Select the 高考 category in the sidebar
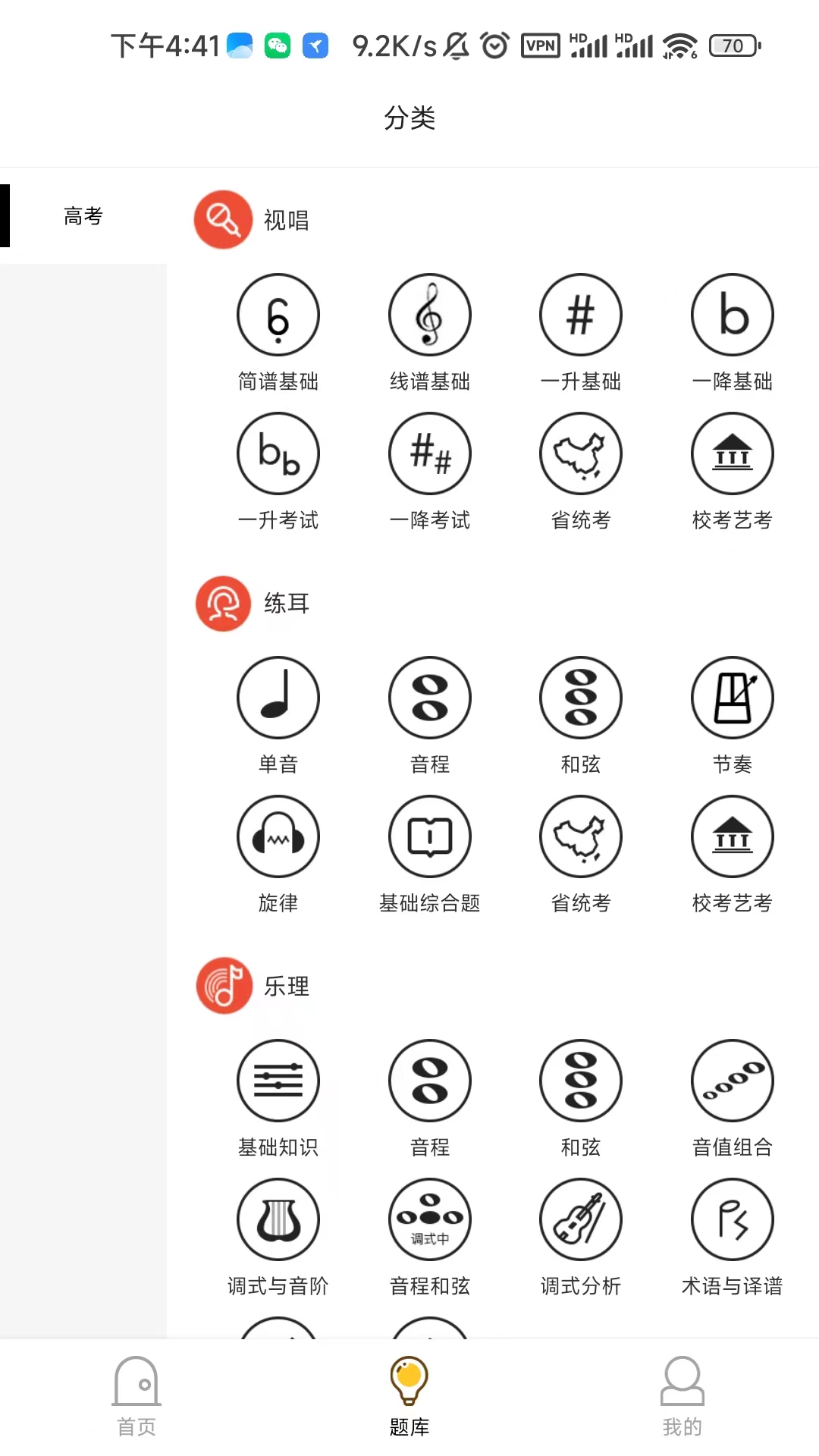 pyautogui.click(x=83, y=216)
